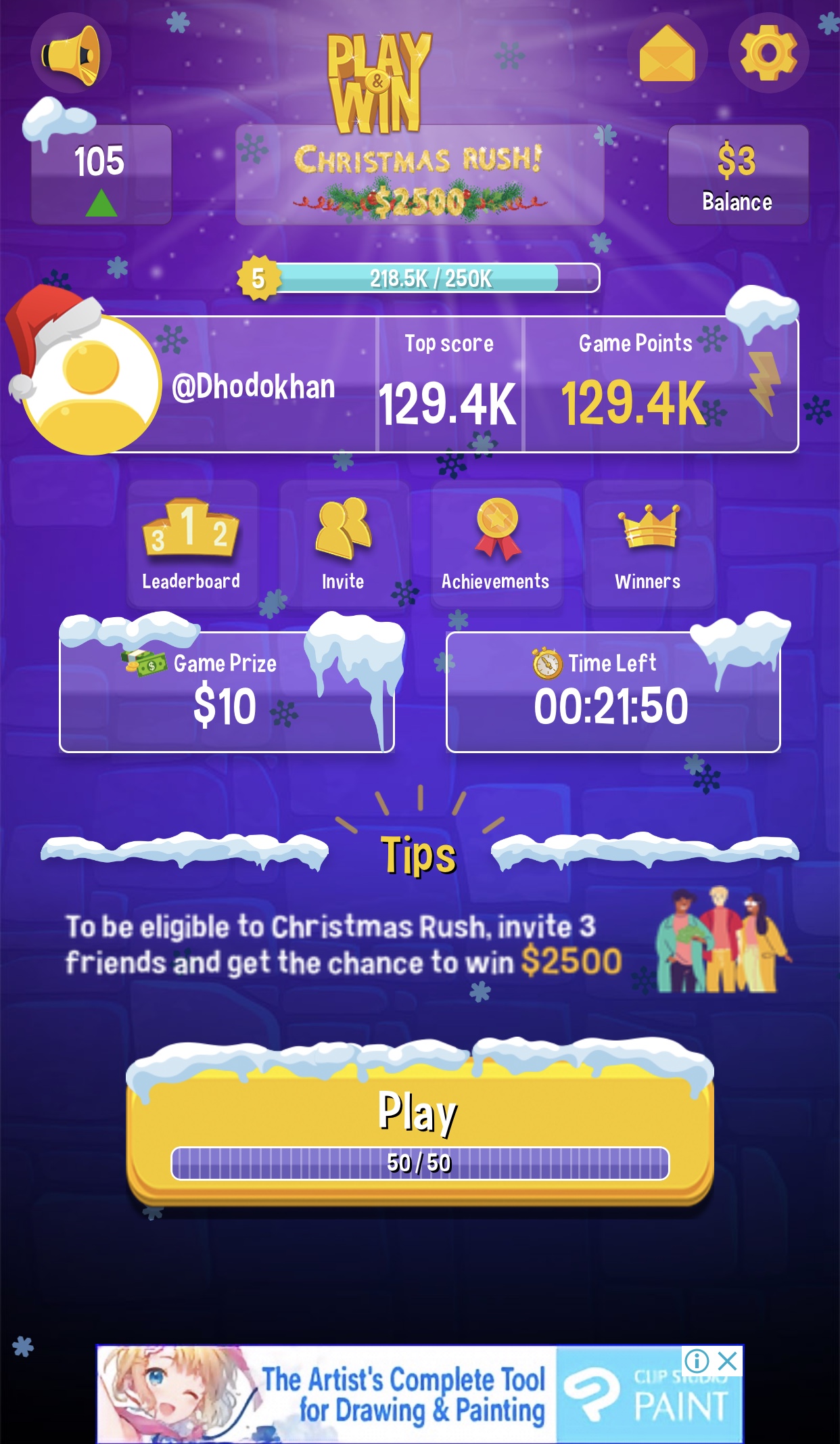Tap the megaphone announcements icon
Viewport: 840px width, 1444px height.
(x=71, y=54)
